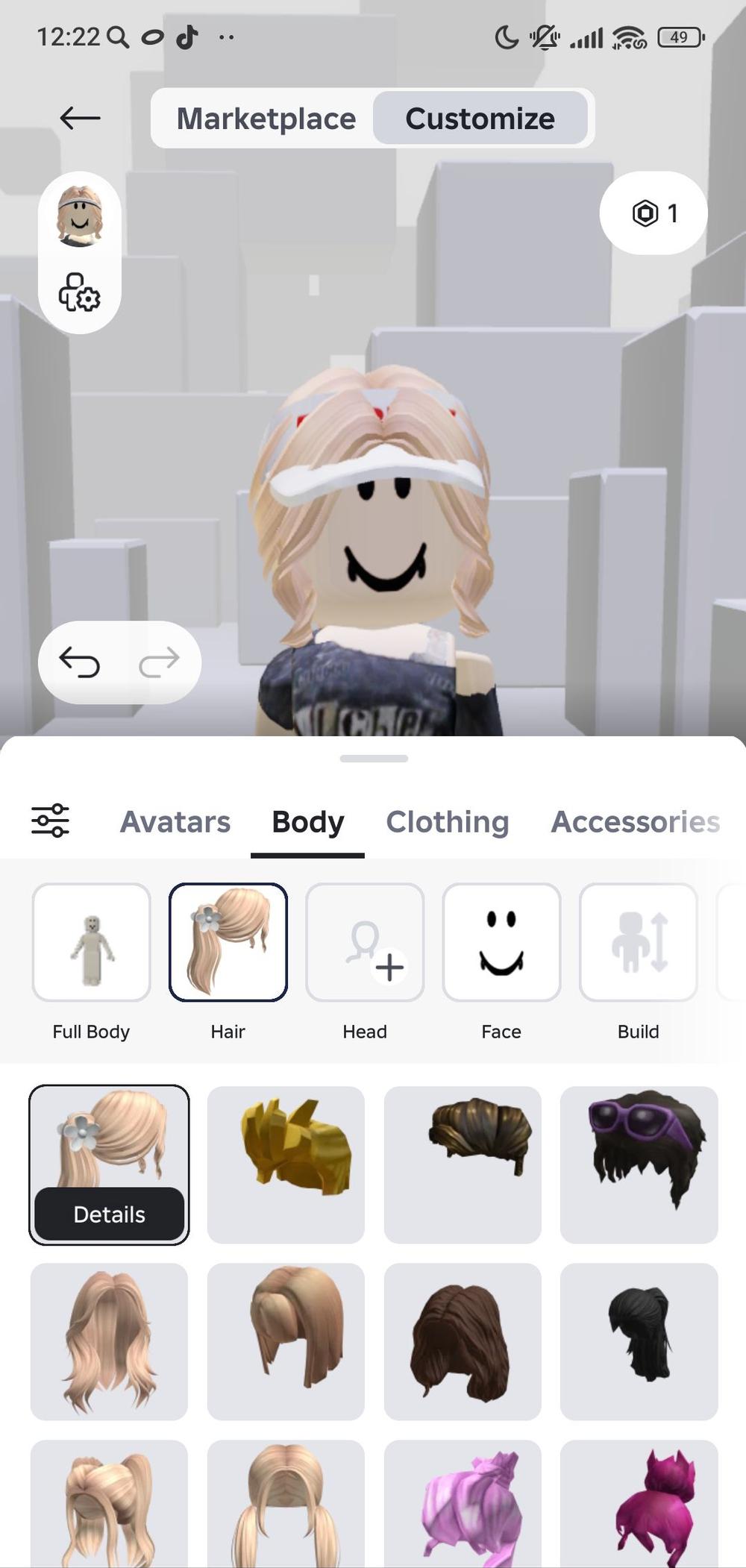Viewport: 746px width, 1568px height.
Task: Equip the black hair with purple sunglasses
Action: 639,1164
